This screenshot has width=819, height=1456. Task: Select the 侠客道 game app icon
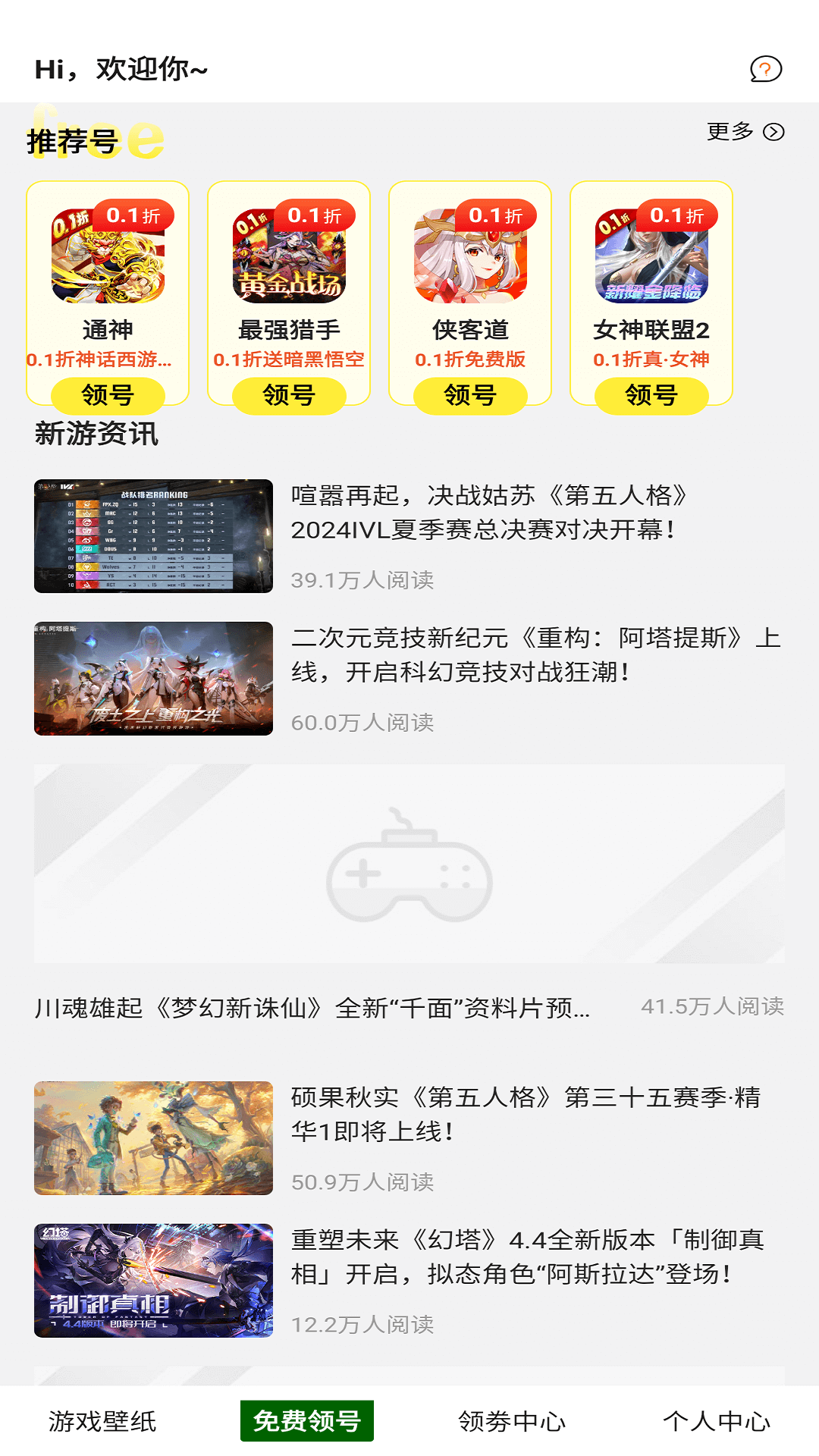pos(472,258)
